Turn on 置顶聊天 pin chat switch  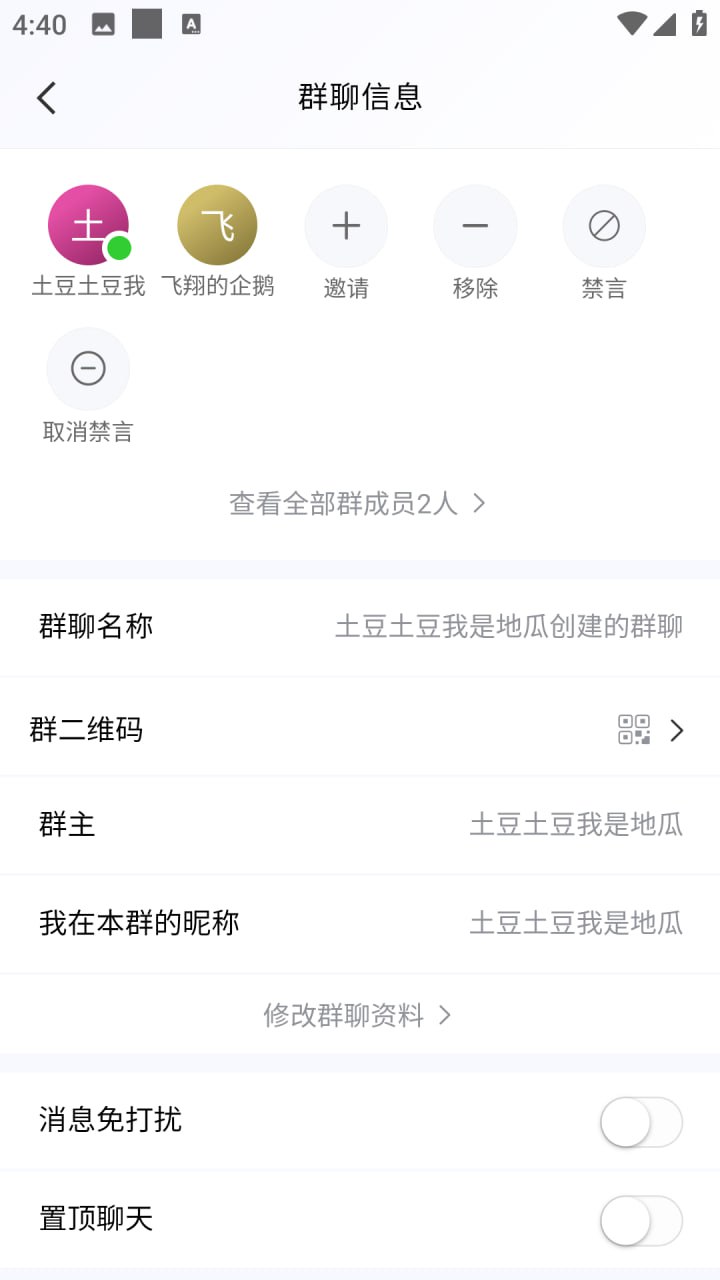pos(641,1221)
